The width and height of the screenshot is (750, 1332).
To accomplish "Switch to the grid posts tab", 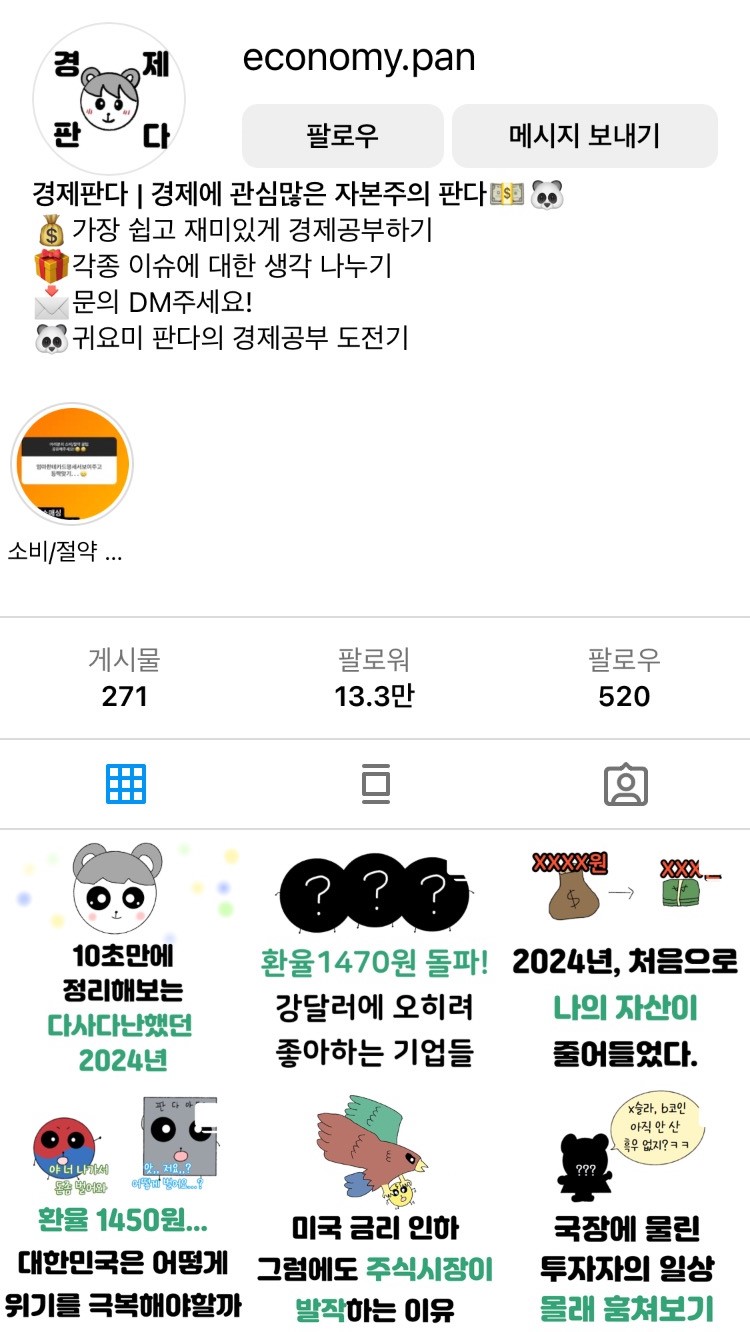I will pyautogui.click(x=126, y=785).
